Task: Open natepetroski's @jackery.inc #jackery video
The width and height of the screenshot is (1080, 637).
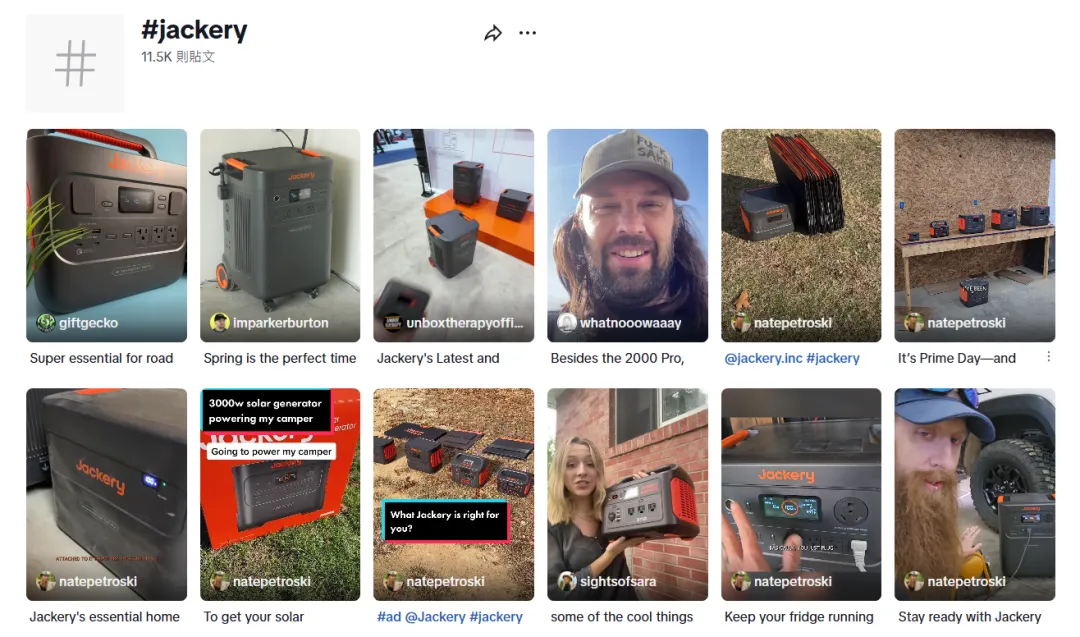Action: [x=801, y=235]
